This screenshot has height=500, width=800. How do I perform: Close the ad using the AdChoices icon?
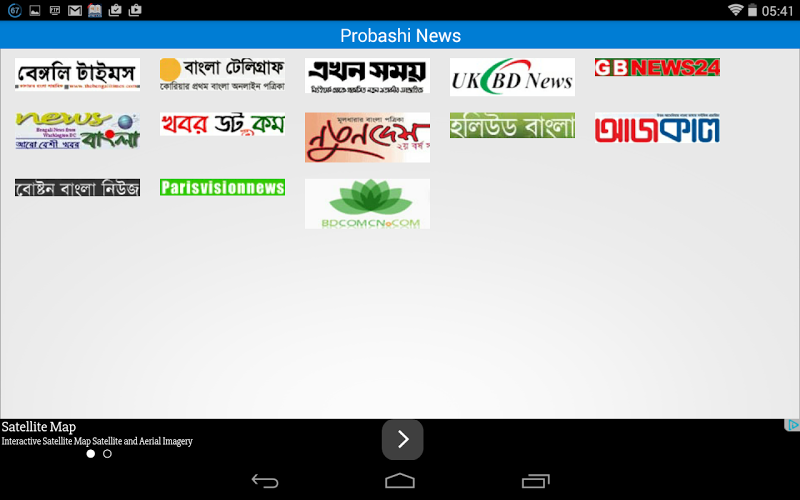pos(792,425)
